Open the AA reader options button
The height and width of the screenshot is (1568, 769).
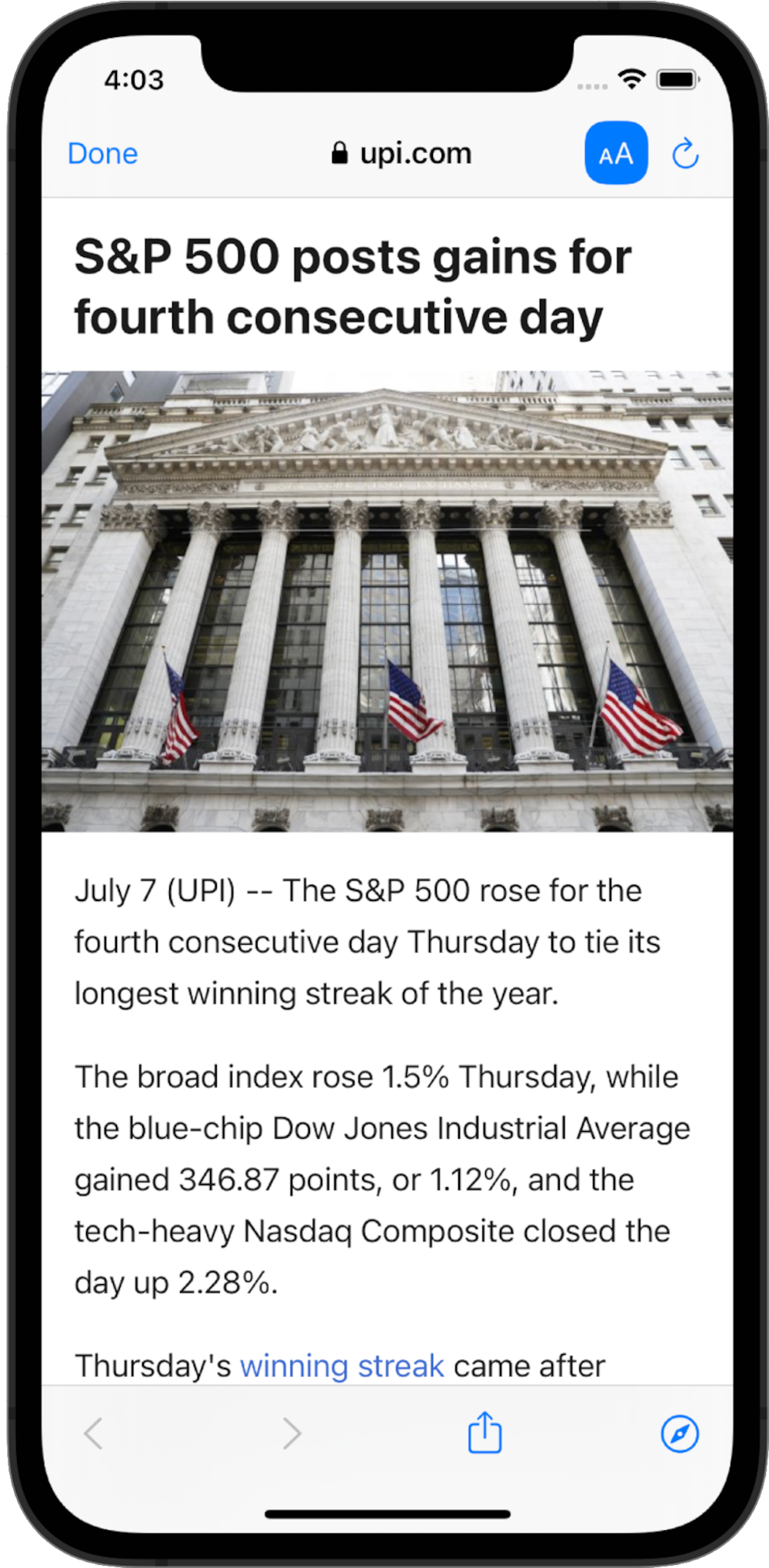[x=616, y=153]
